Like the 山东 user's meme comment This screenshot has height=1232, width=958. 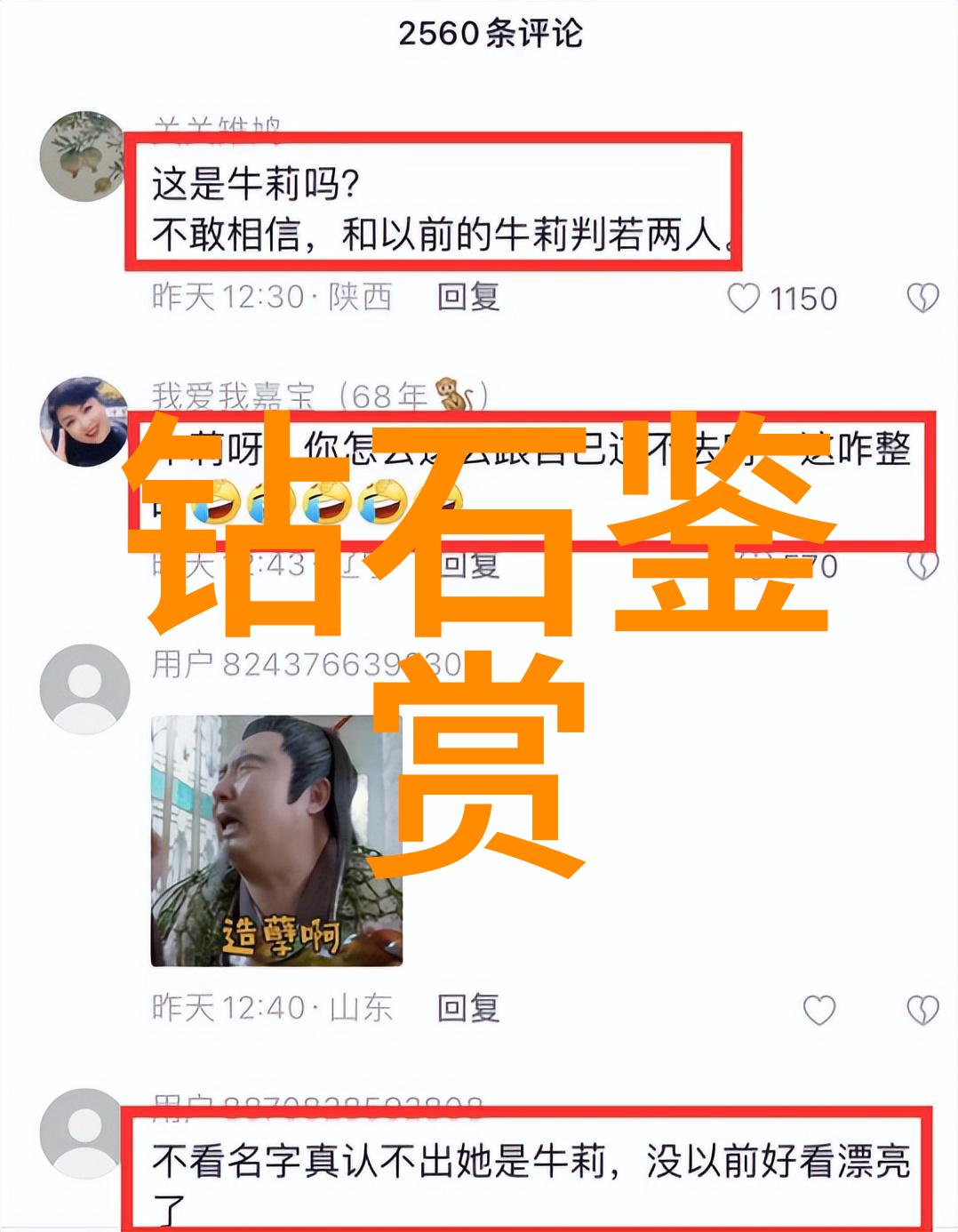point(818,1010)
